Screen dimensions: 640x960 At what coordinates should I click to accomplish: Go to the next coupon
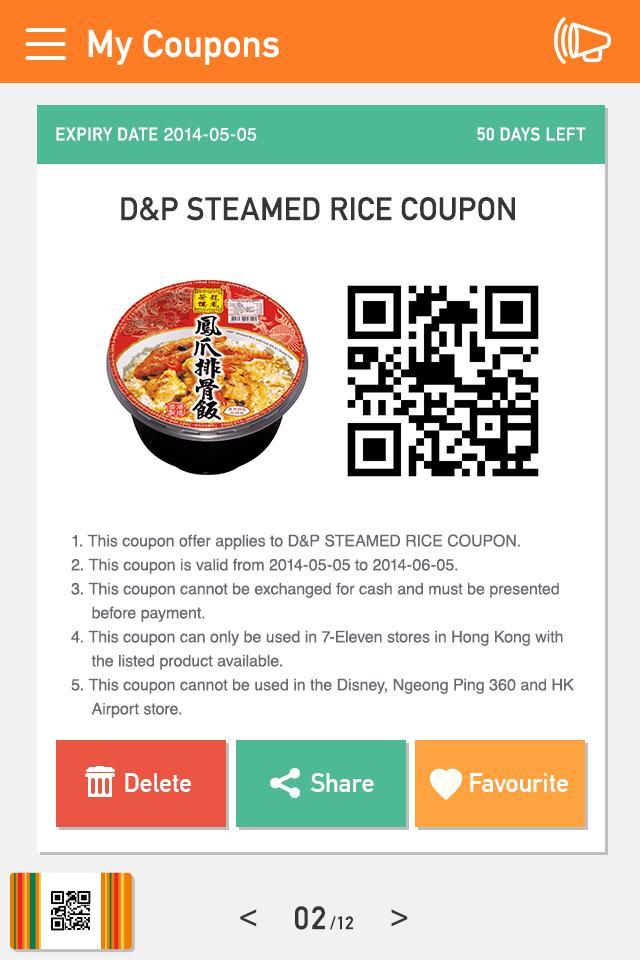[x=399, y=918]
